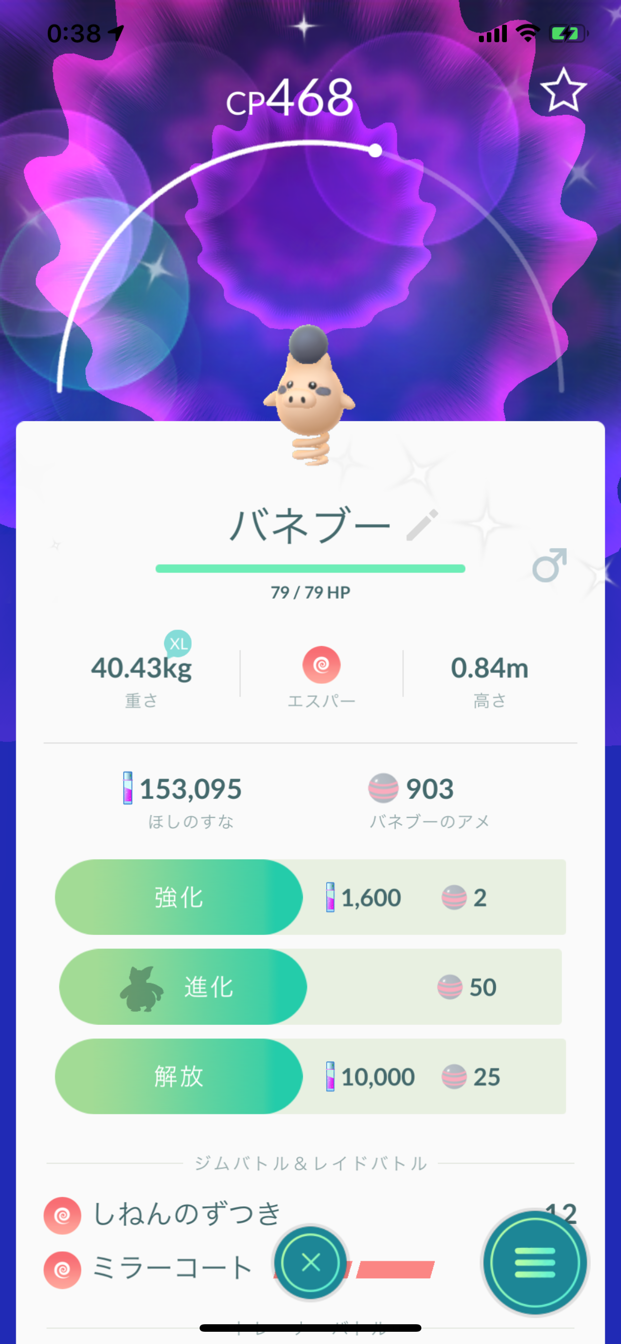This screenshot has height=1344, width=621.
Task: Mark バネブー as favorite with star
Action: [x=563, y=92]
